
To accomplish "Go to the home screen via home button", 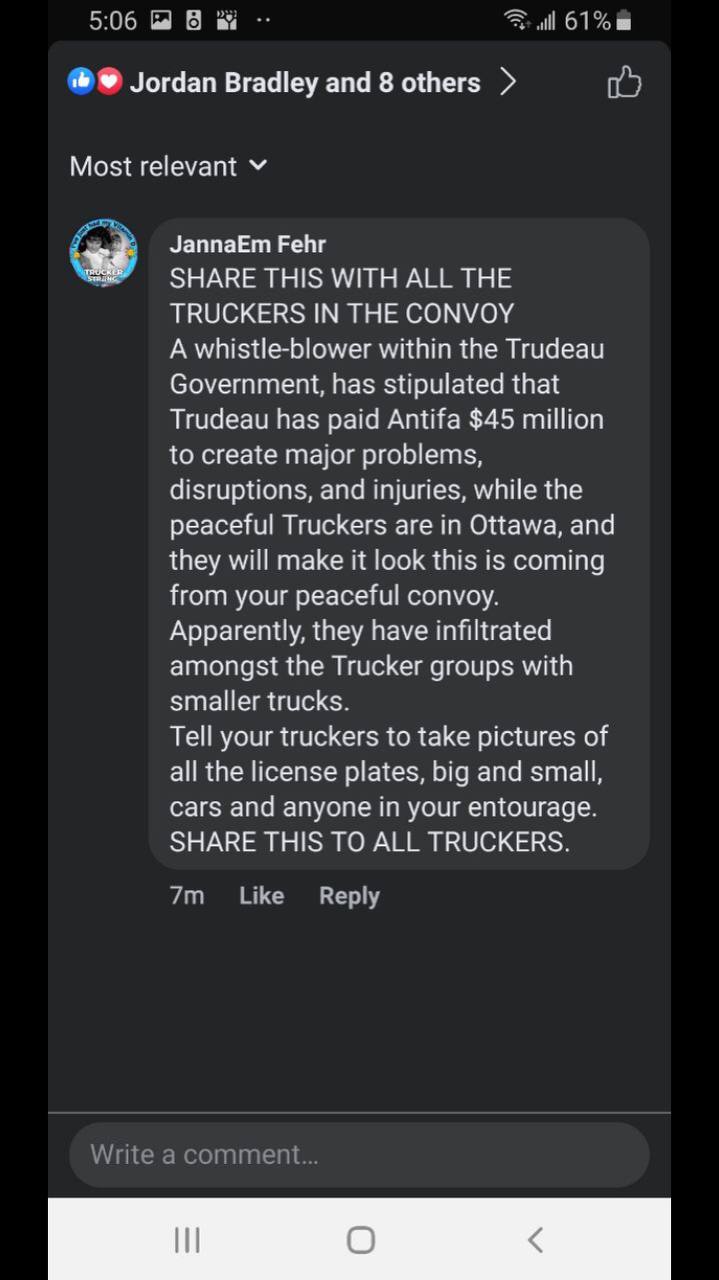I will tap(360, 1240).
